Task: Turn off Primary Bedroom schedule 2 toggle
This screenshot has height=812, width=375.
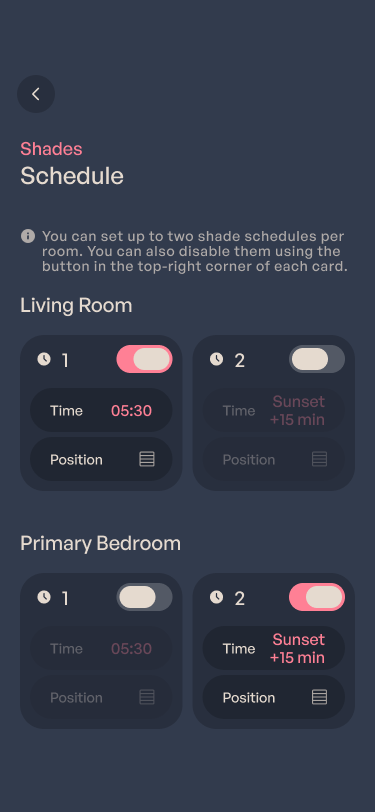Action: click(x=317, y=597)
